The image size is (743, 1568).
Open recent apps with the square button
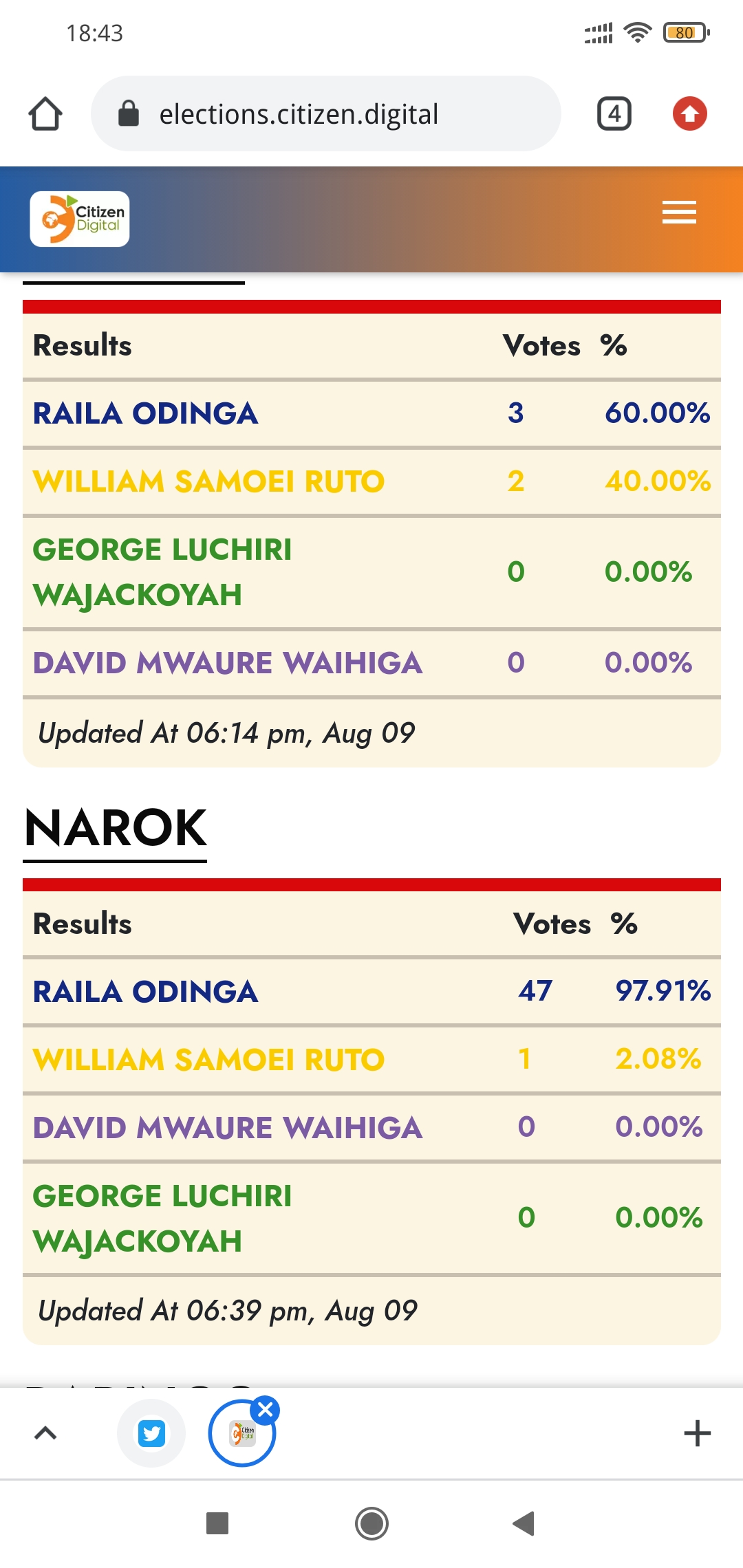click(217, 1523)
